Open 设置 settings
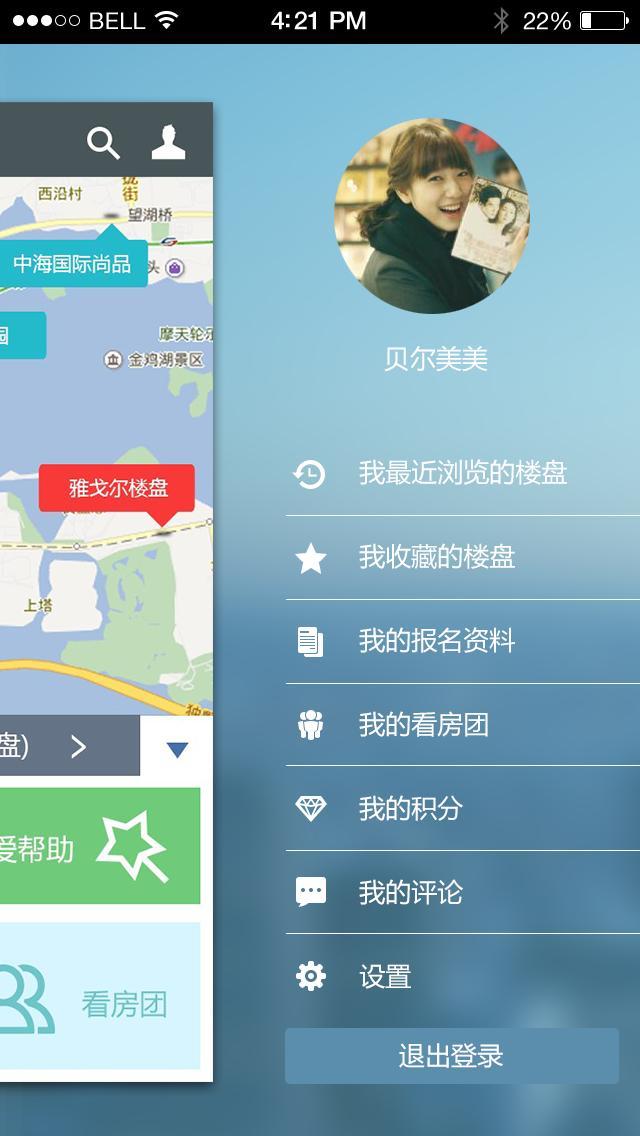Screen dimensions: 640x1136 click(x=462, y=977)
